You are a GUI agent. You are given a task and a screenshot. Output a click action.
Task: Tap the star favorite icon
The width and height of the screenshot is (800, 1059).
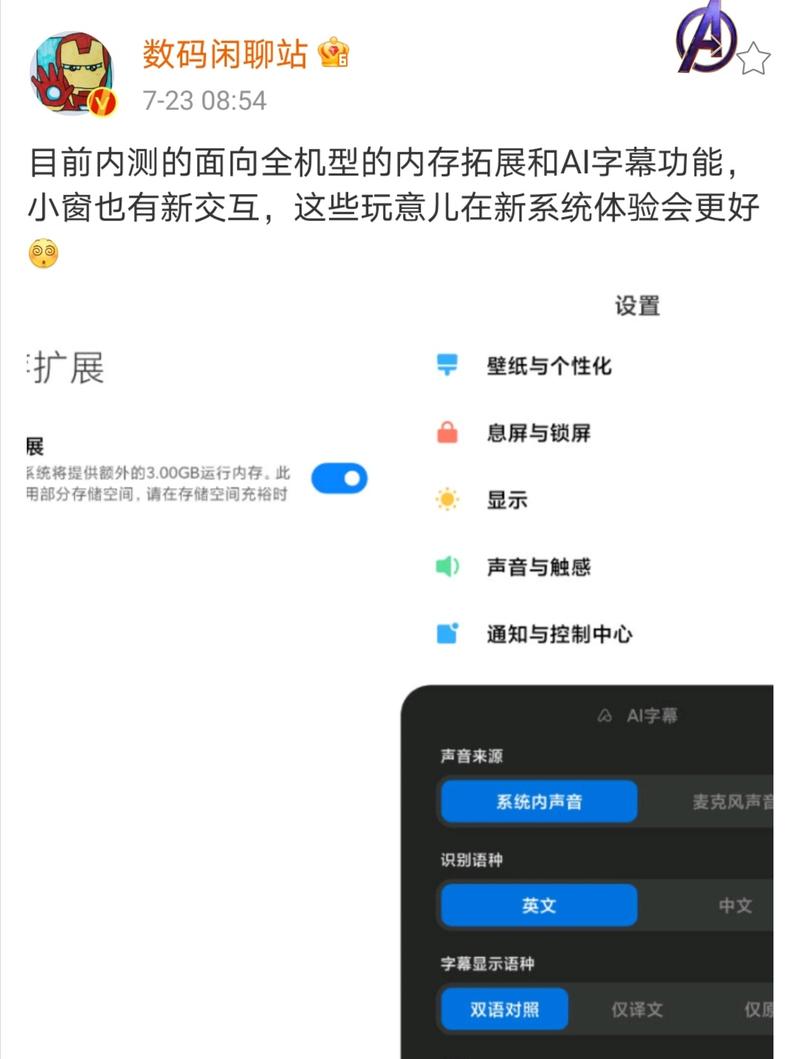tap(752, 58)
